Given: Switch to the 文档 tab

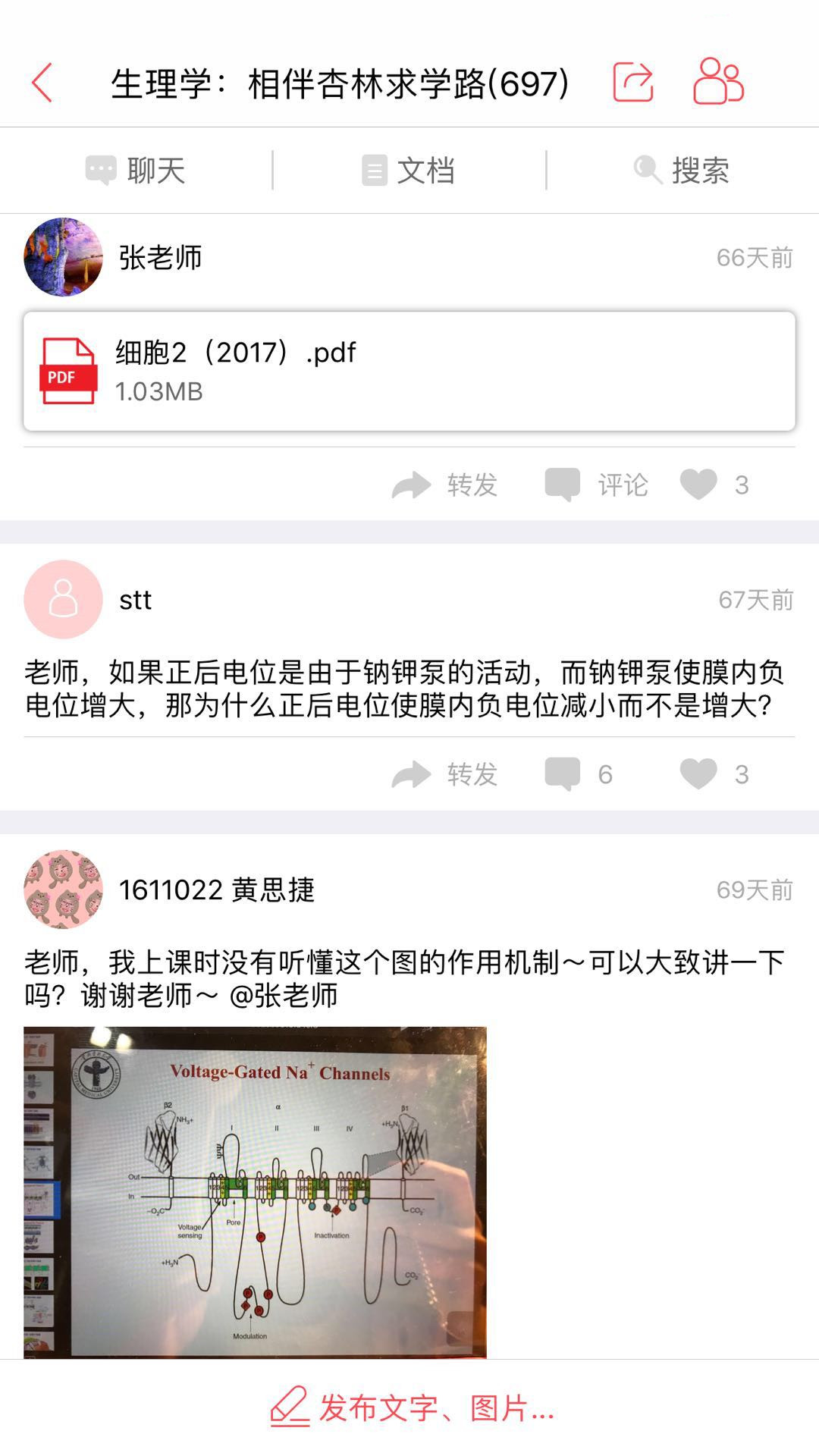Looking at the screenshot, I should pos(409,171).
